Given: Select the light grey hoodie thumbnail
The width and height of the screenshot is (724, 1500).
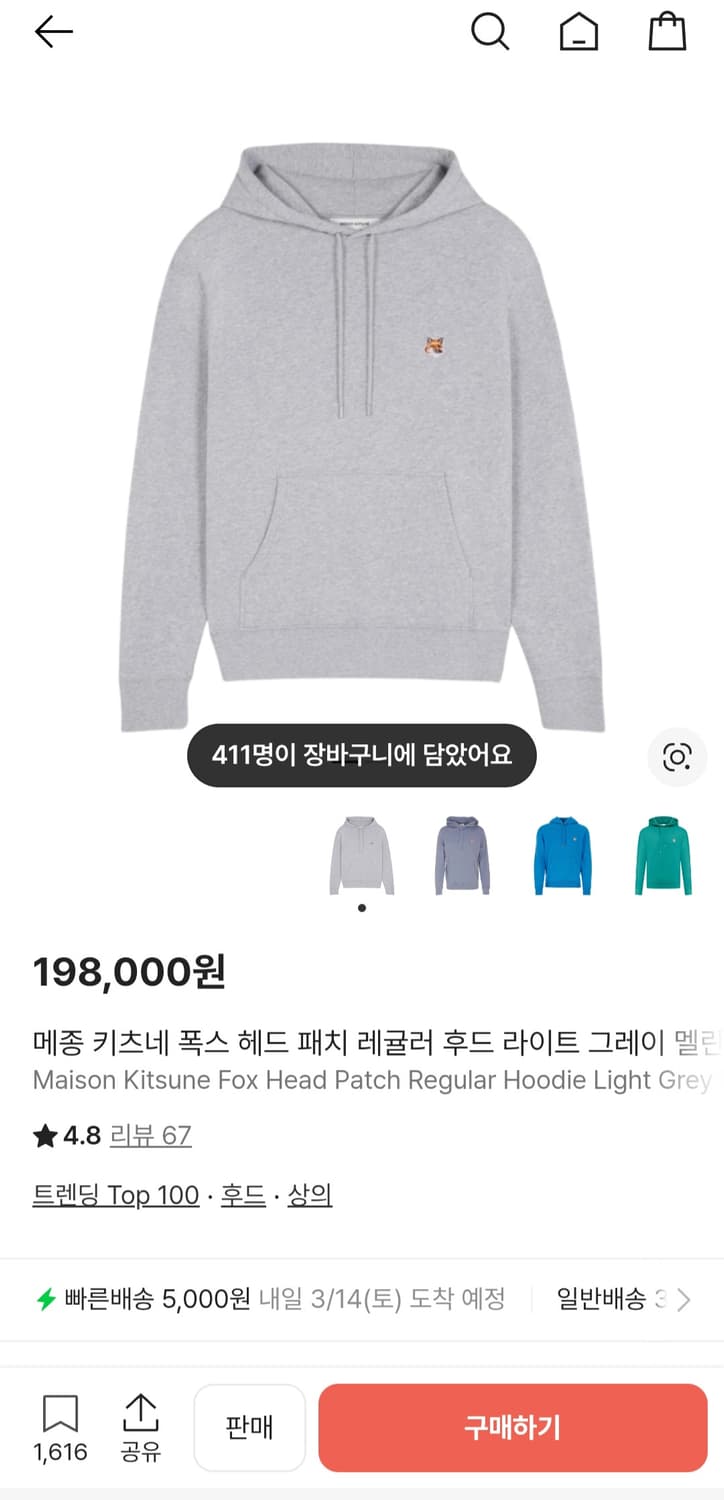Looking at the screenshot, I should tap(362, 856).
